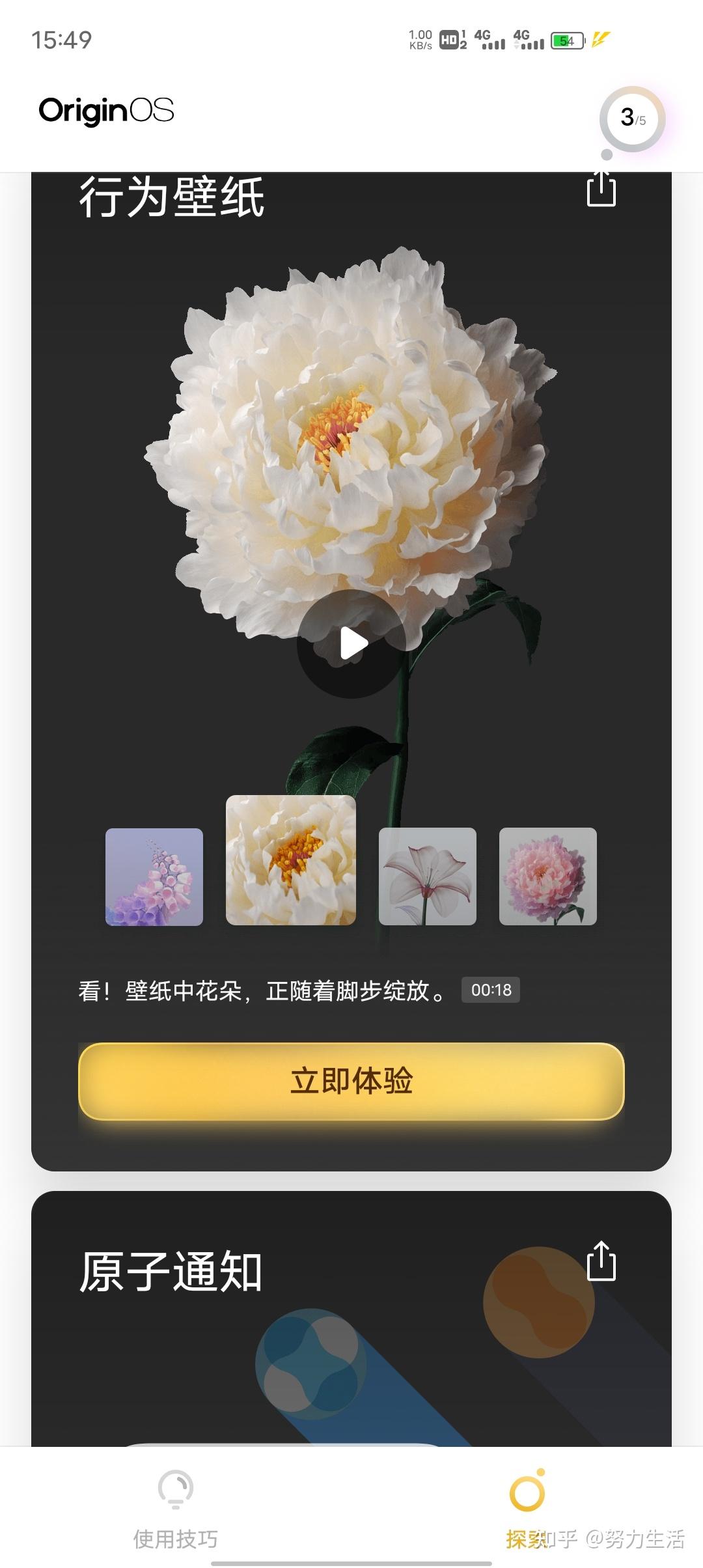This screenshot has width=703, height=1568.
Task: Select the pink peony wallpaper thumbnail
Action: click(548, 876)
